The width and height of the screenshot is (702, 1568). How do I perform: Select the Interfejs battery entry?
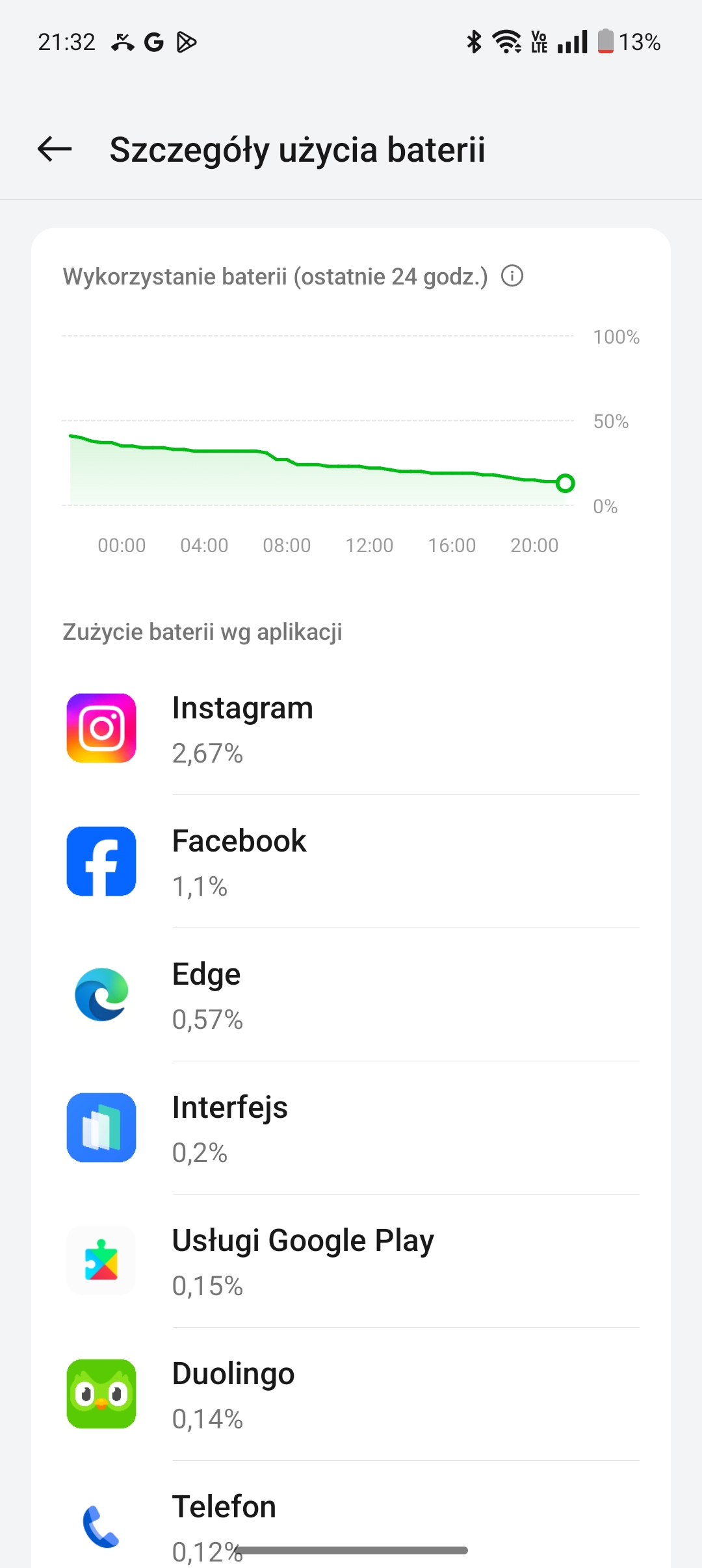[351, 1128]
